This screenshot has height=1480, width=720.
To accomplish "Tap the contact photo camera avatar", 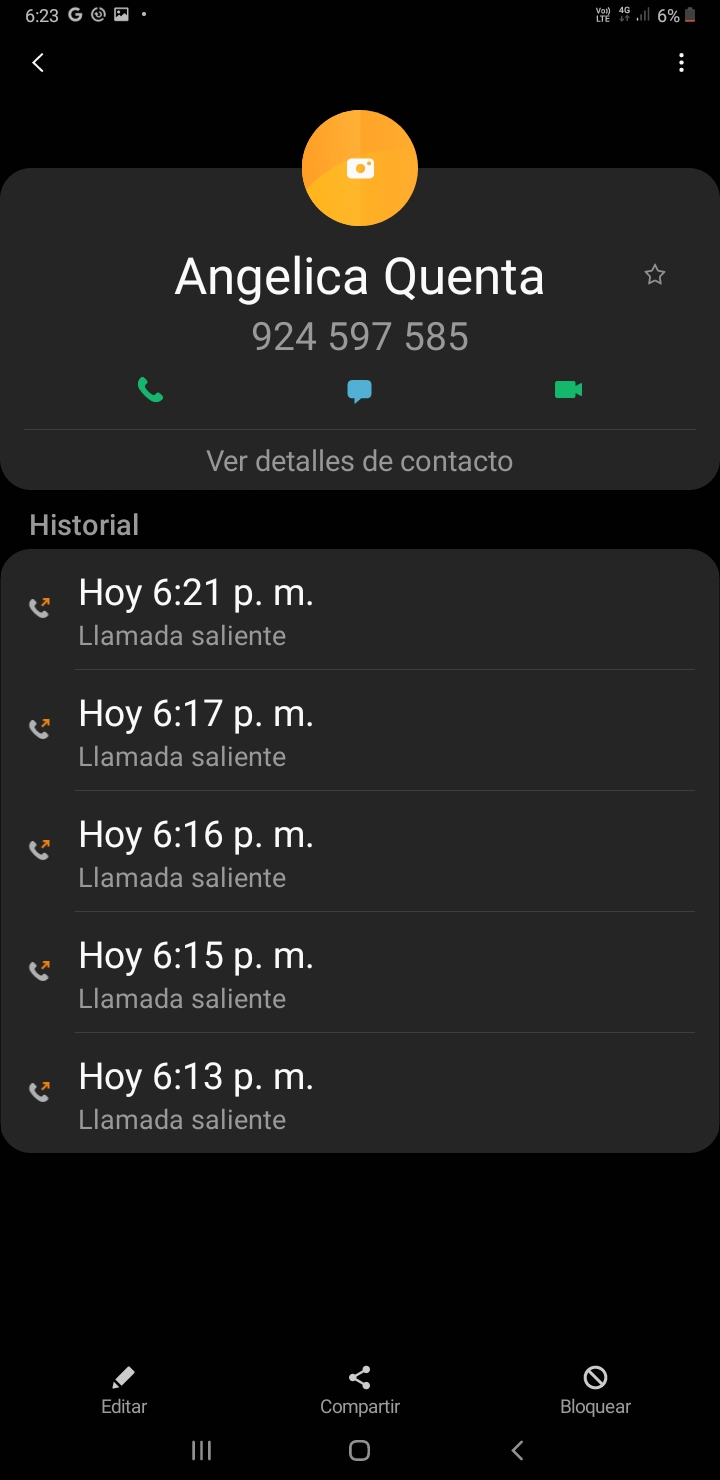I will 360,168.
